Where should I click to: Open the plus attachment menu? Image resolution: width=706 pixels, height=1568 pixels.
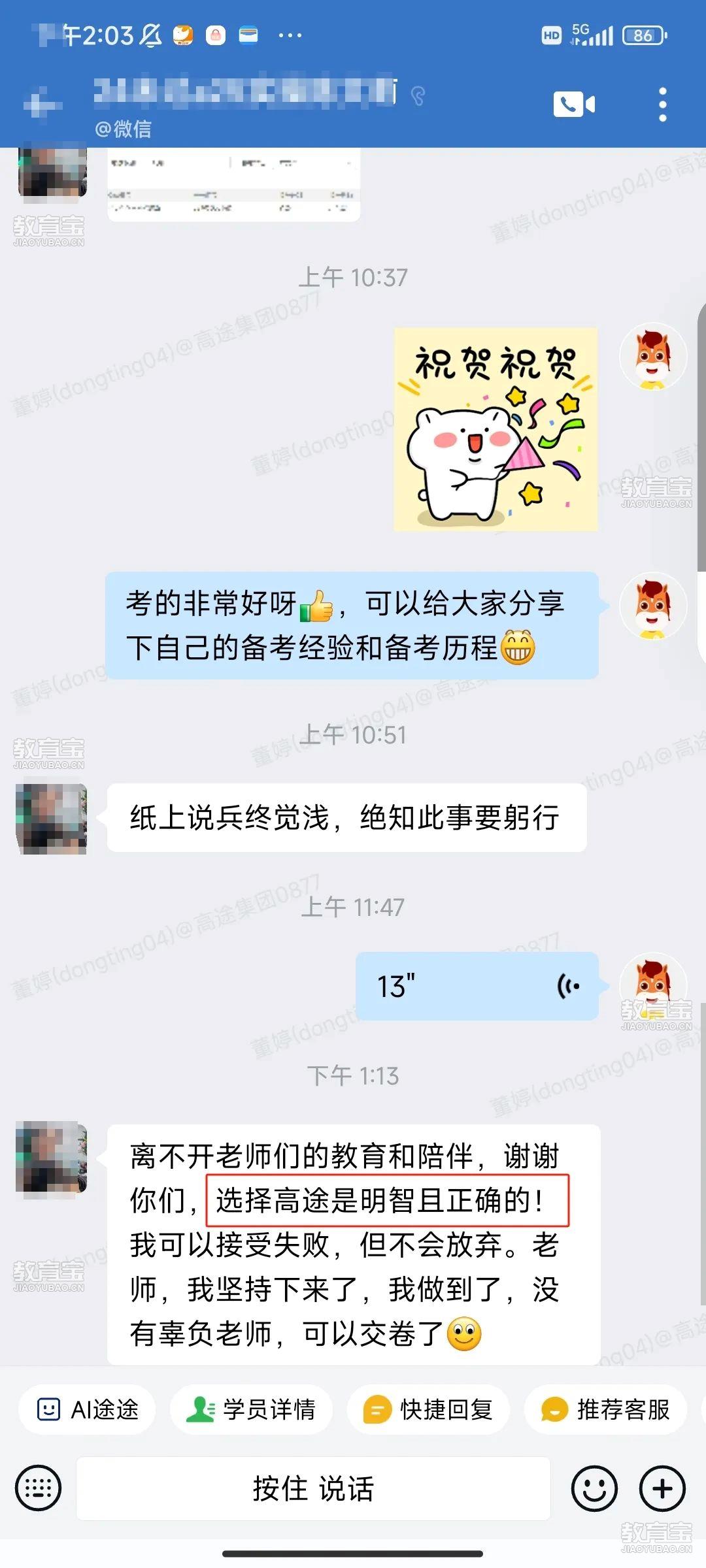[662, 1489]
